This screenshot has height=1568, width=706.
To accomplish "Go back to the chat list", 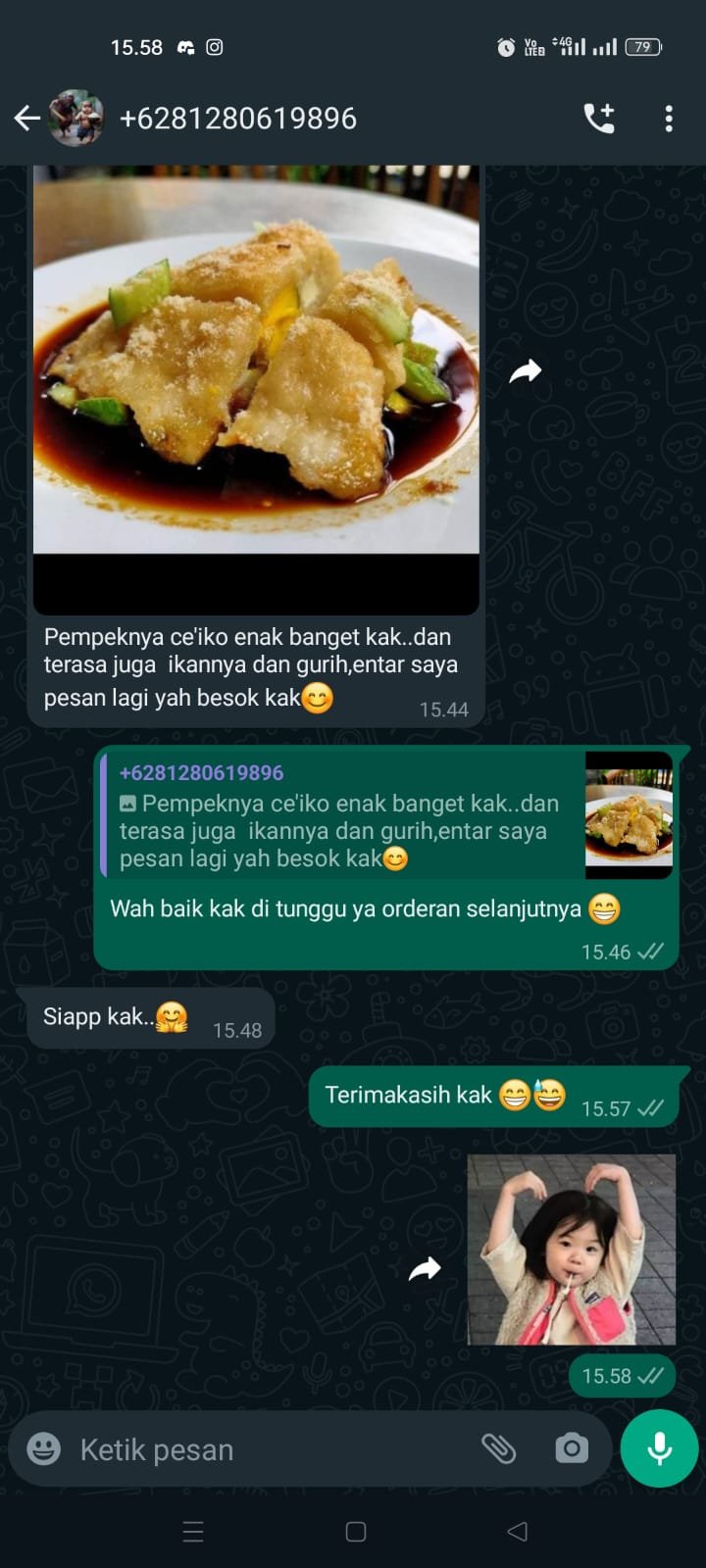I will pyautogui.click(x=26, y=119).
